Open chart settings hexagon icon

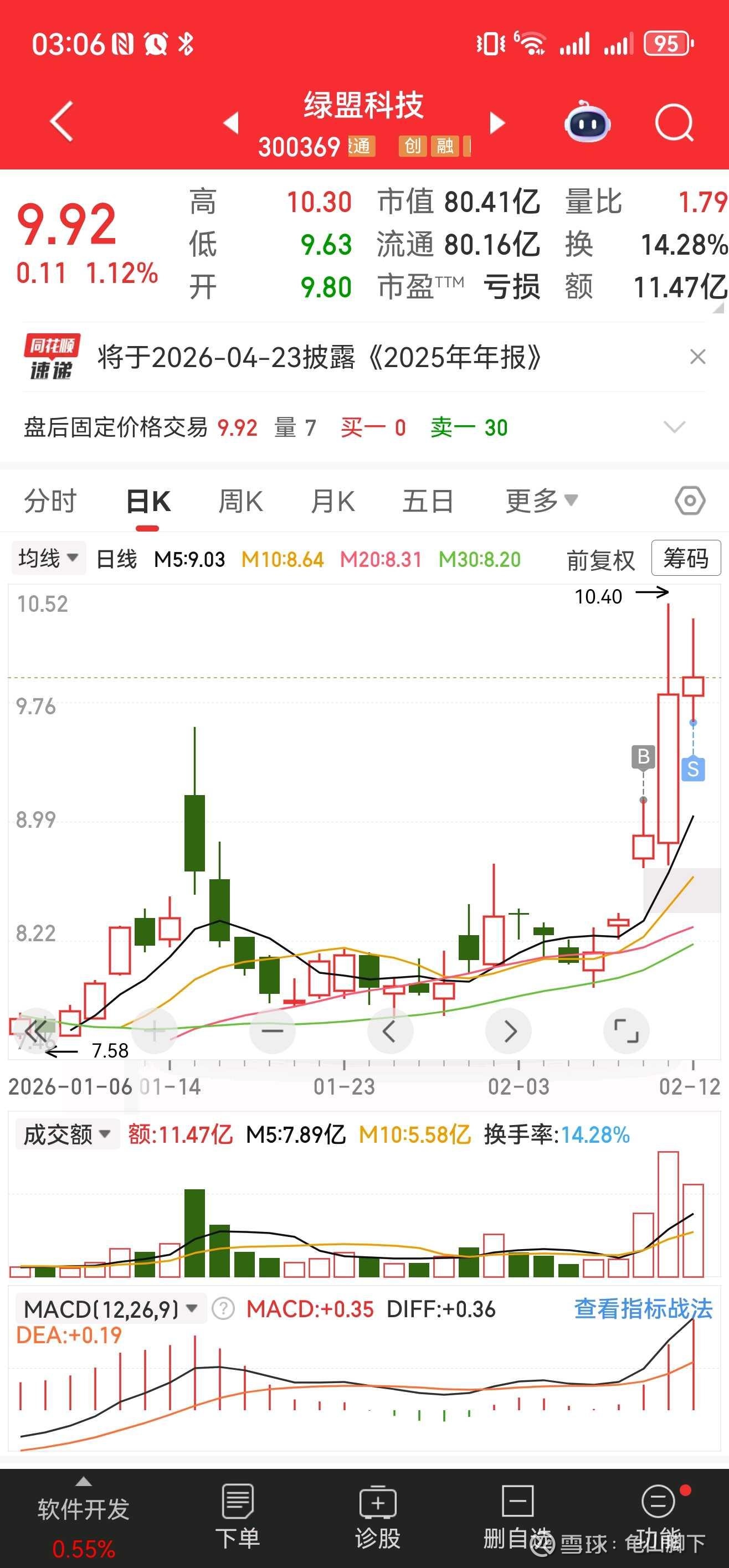(690, 502)
